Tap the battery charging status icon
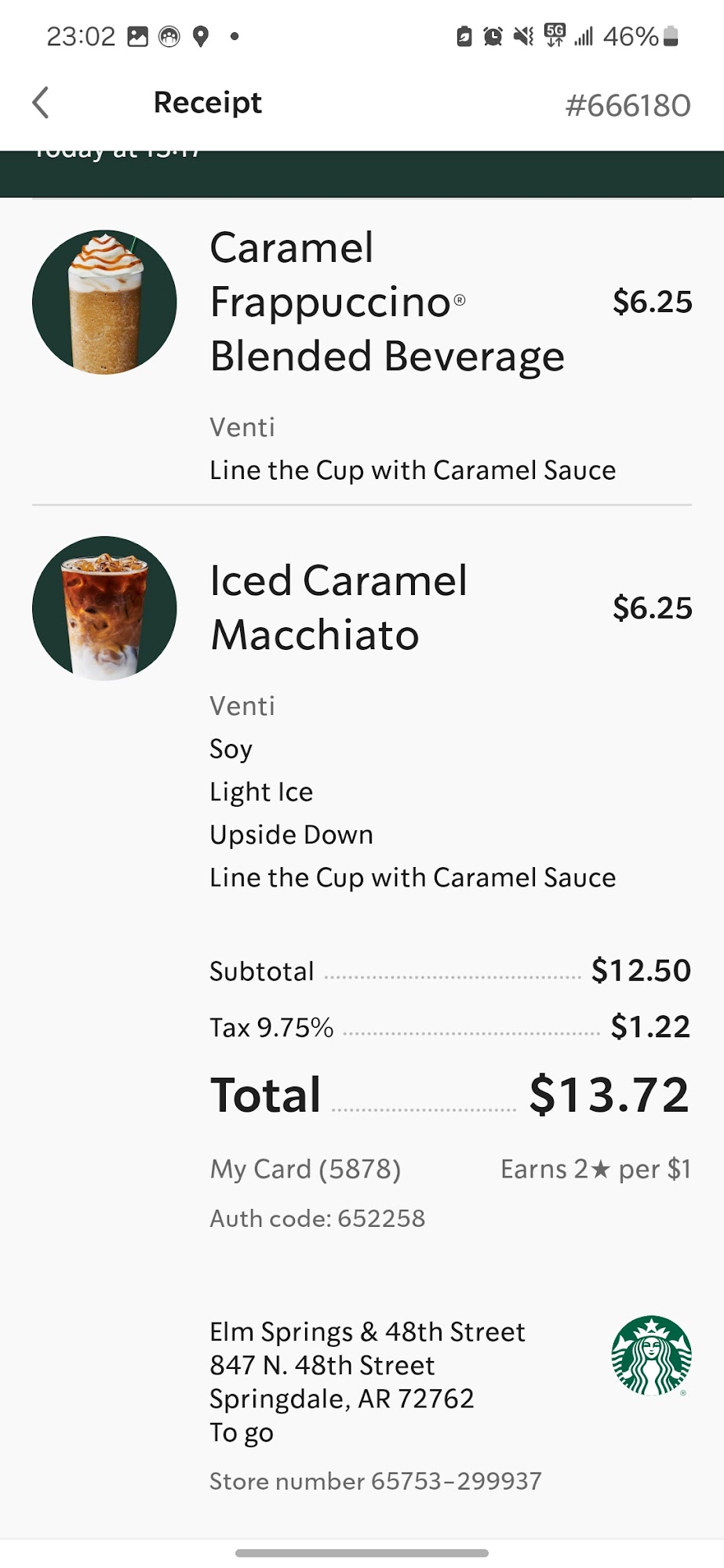Viewport: 724px width, 1568px height. [x=464, y=35]
